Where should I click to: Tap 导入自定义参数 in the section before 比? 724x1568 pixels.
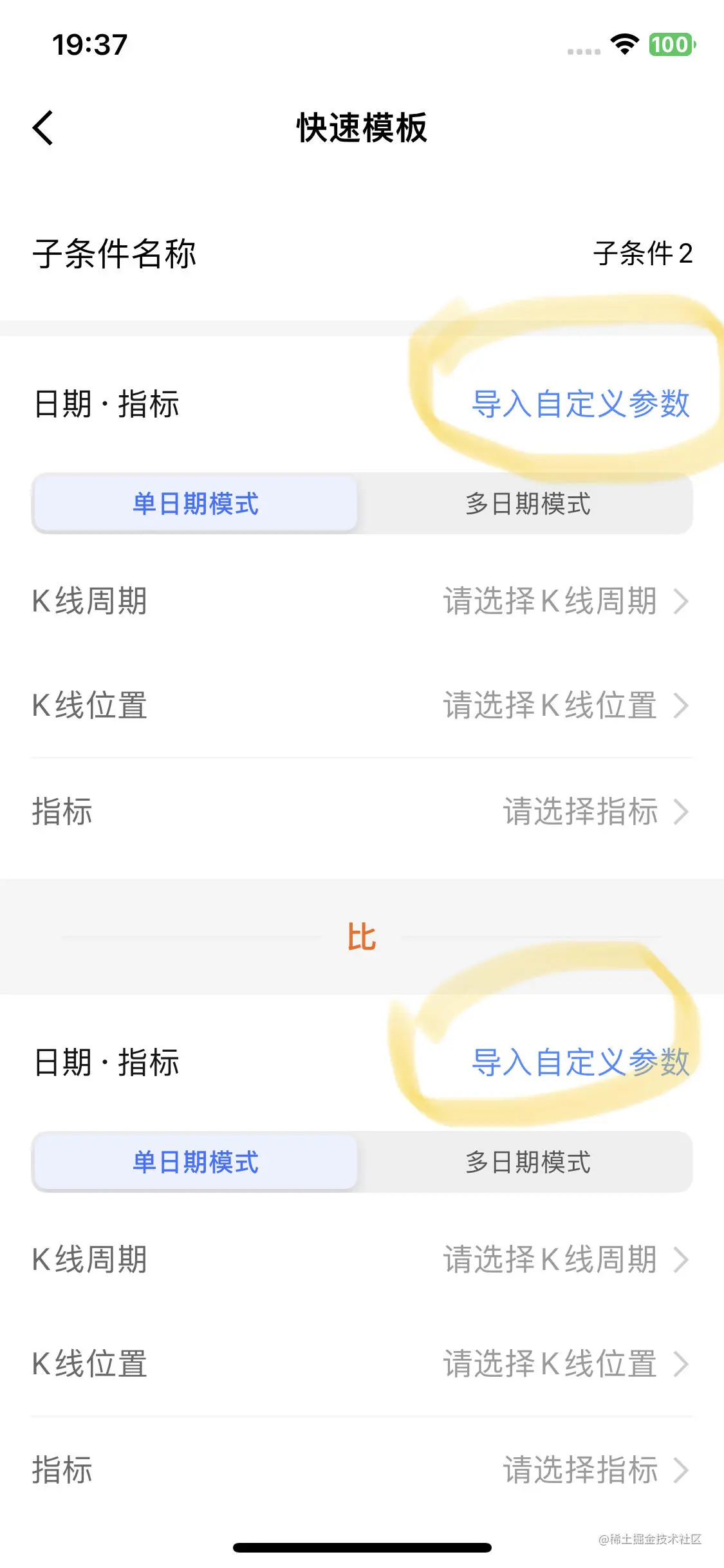pos(580,404)
